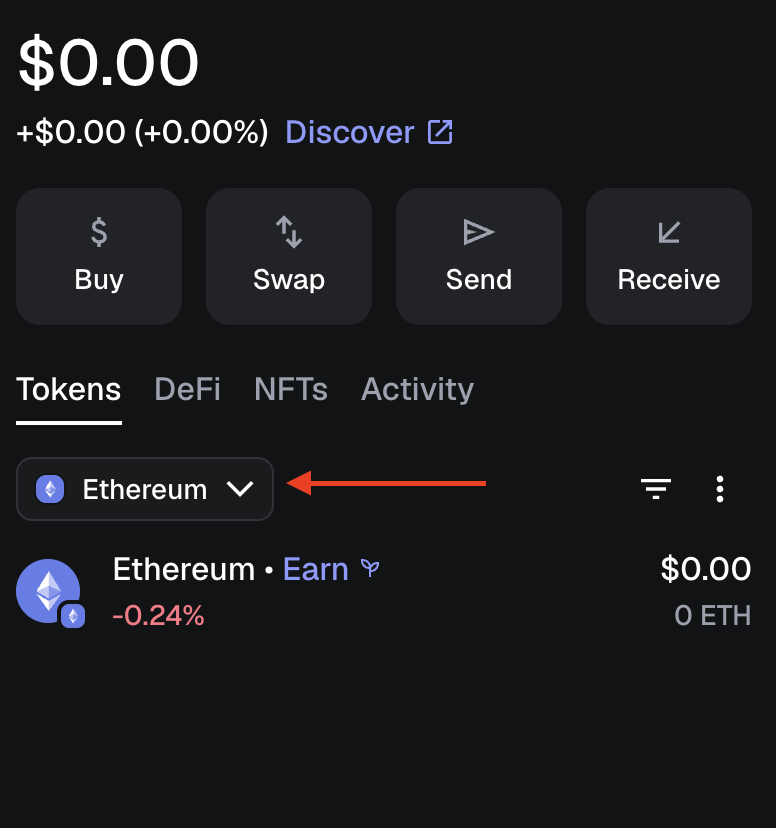Expand the Ethereum network dropdown
Screen dimensions: 776x828
pos(145,489)
